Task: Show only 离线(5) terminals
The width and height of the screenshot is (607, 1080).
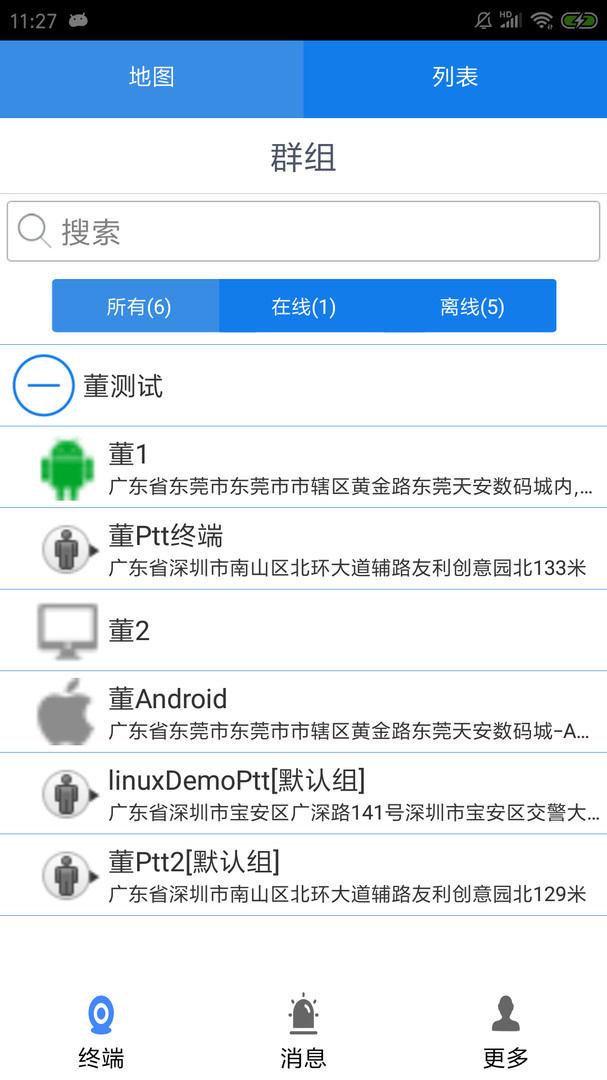Action: tap(472, 306)
